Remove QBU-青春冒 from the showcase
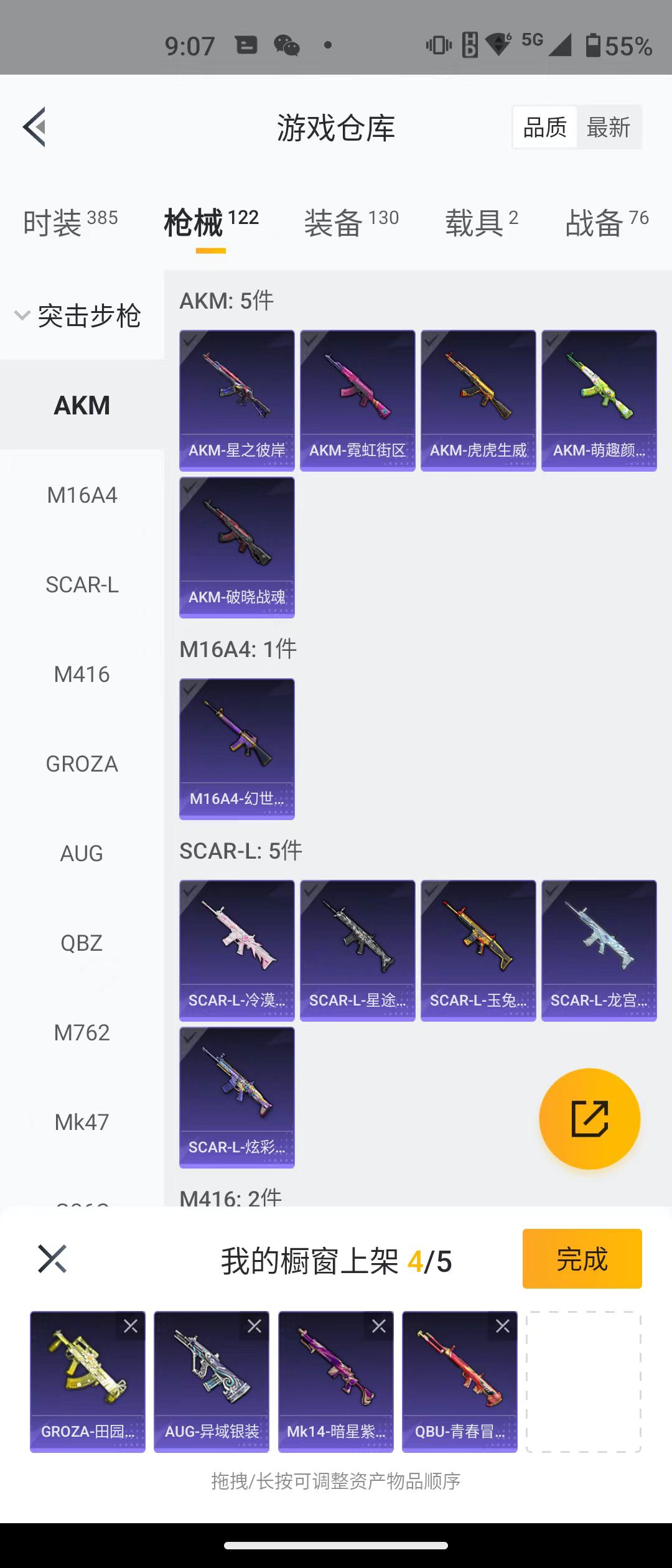The image size is (672, 1568). [503, 1326]
